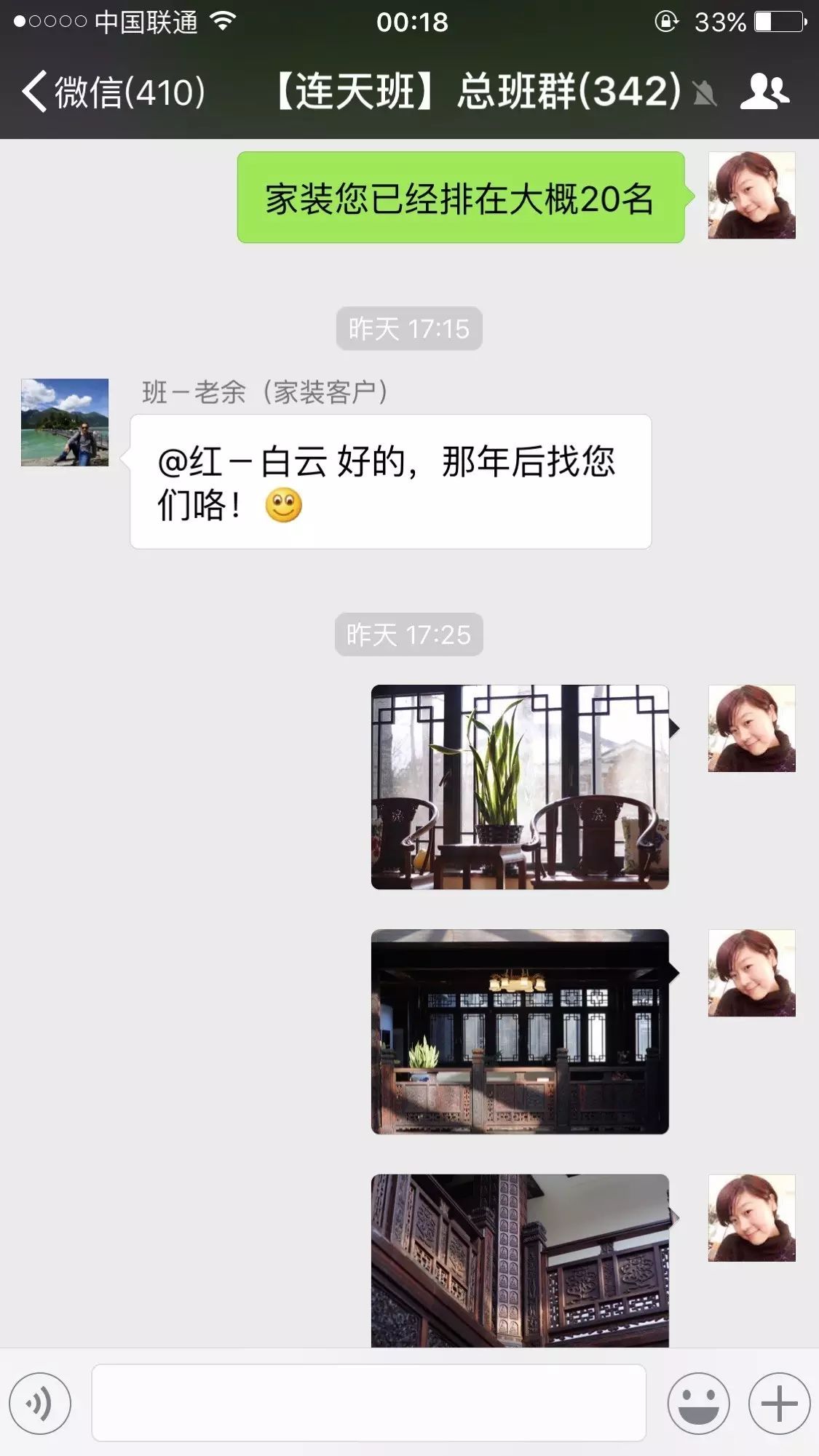Switch to voice message input
This screenshot has height=1456, width=819.
(40, 1403)
